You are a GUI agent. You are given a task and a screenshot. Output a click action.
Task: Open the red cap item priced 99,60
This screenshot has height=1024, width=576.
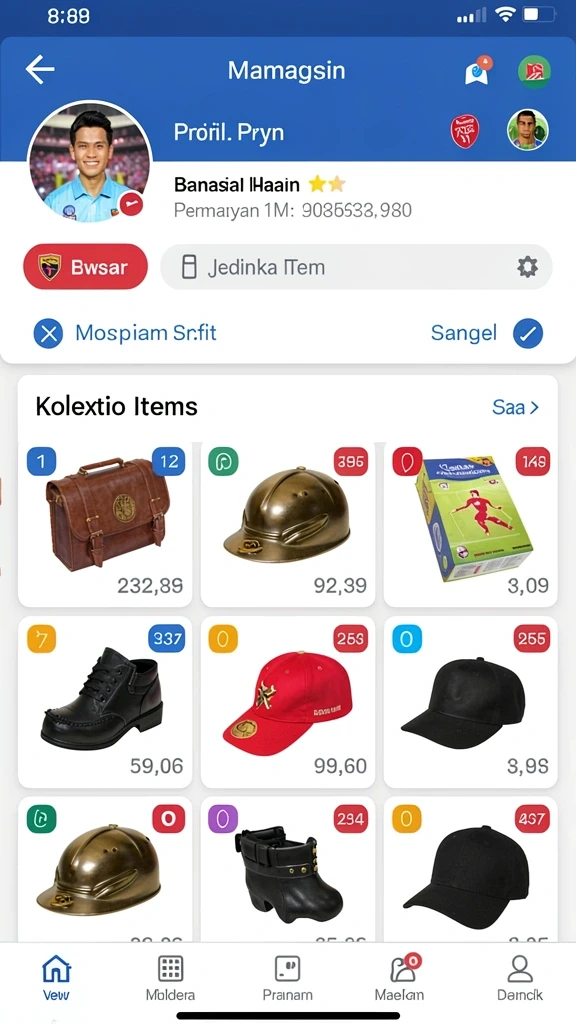(x=288, y=702)
